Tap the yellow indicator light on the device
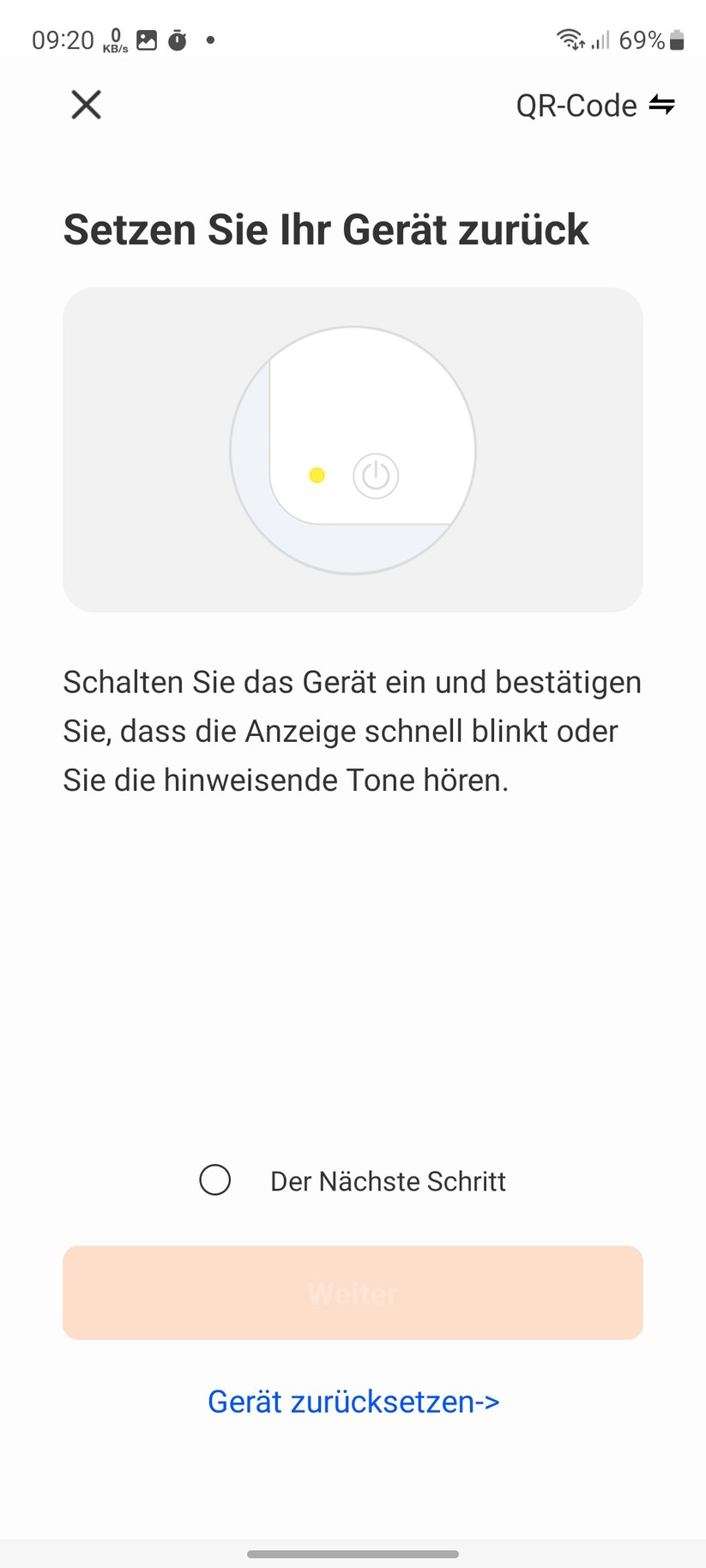This screenshot has height=1568, width=706. tap(316, 476)
